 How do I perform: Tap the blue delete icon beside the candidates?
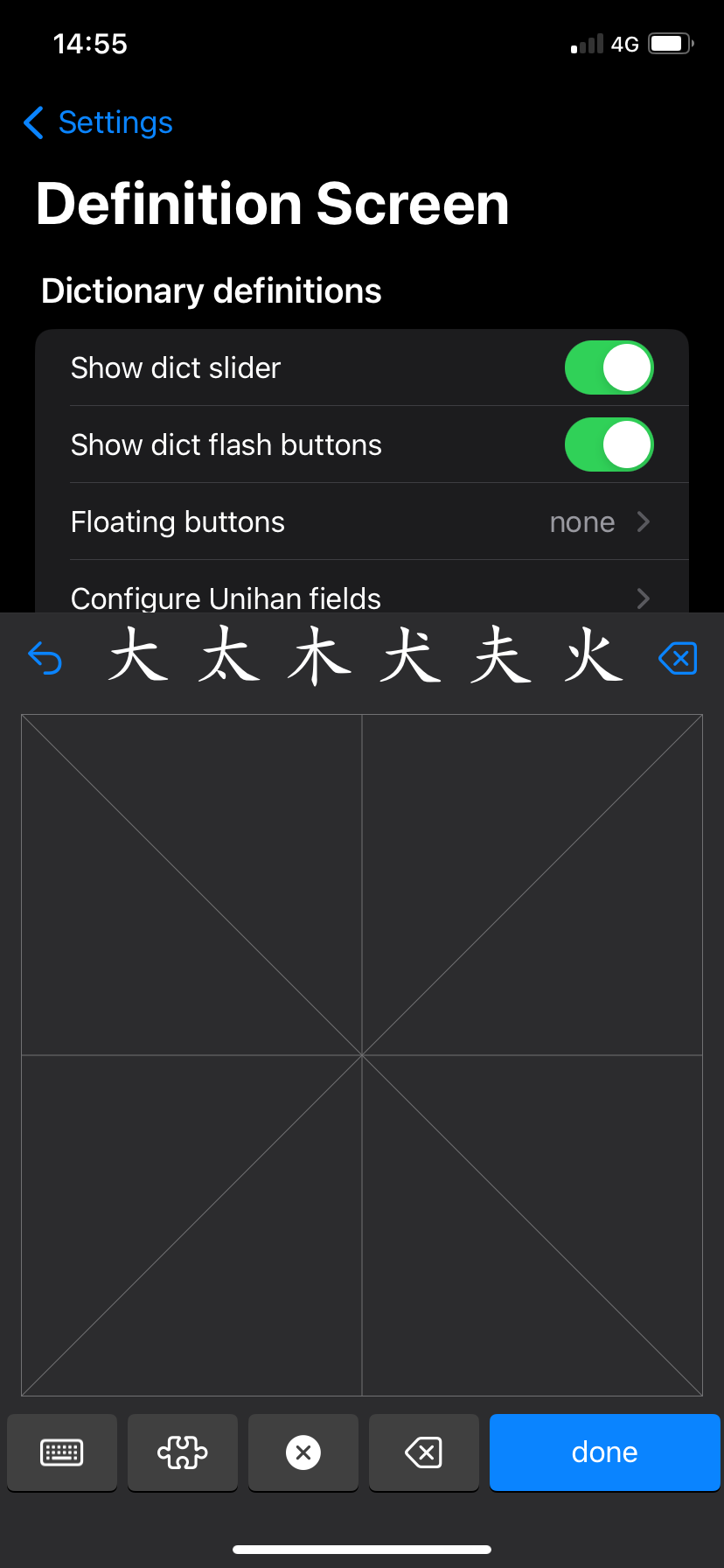point(678,658)
